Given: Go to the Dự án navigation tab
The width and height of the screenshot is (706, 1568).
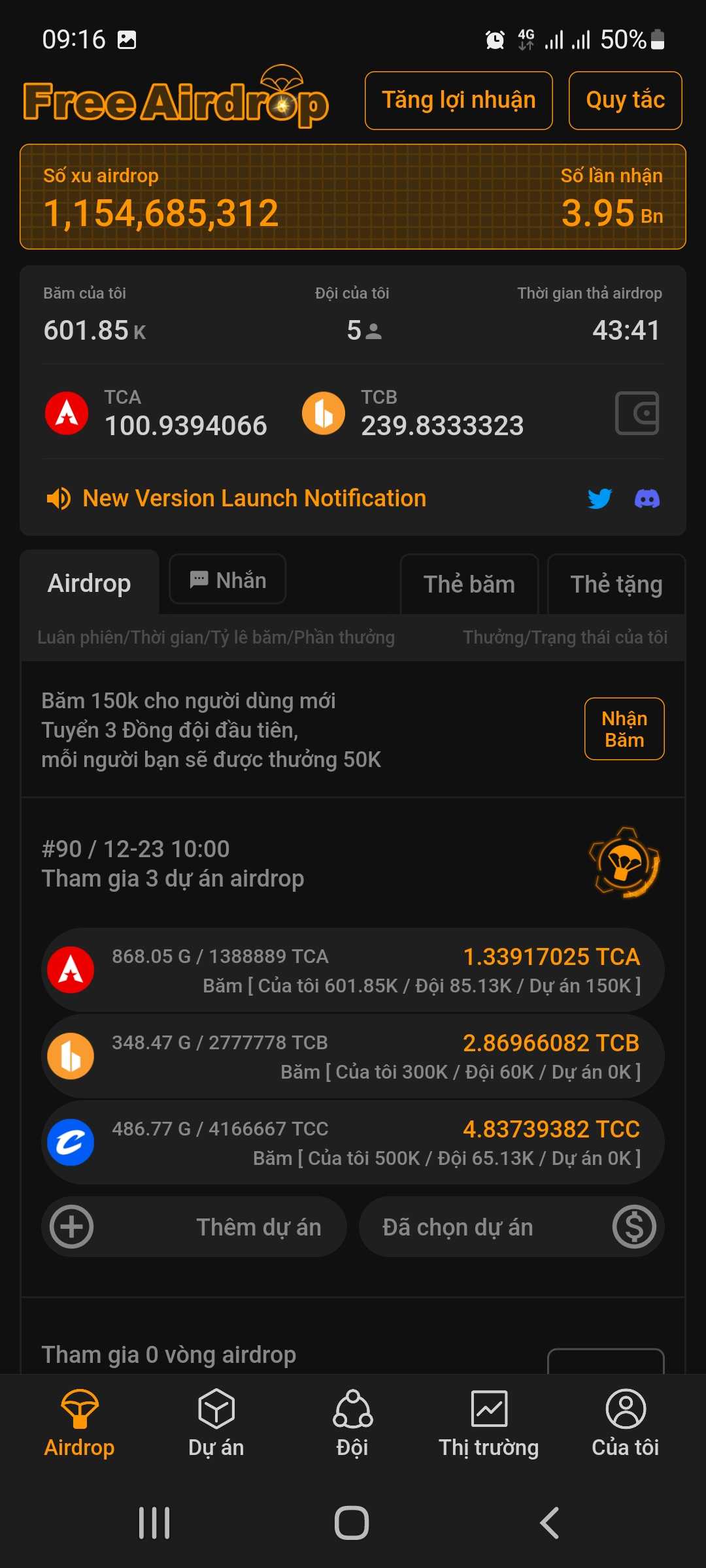Looking at the screenshot, I should (x=216, y=1423).
